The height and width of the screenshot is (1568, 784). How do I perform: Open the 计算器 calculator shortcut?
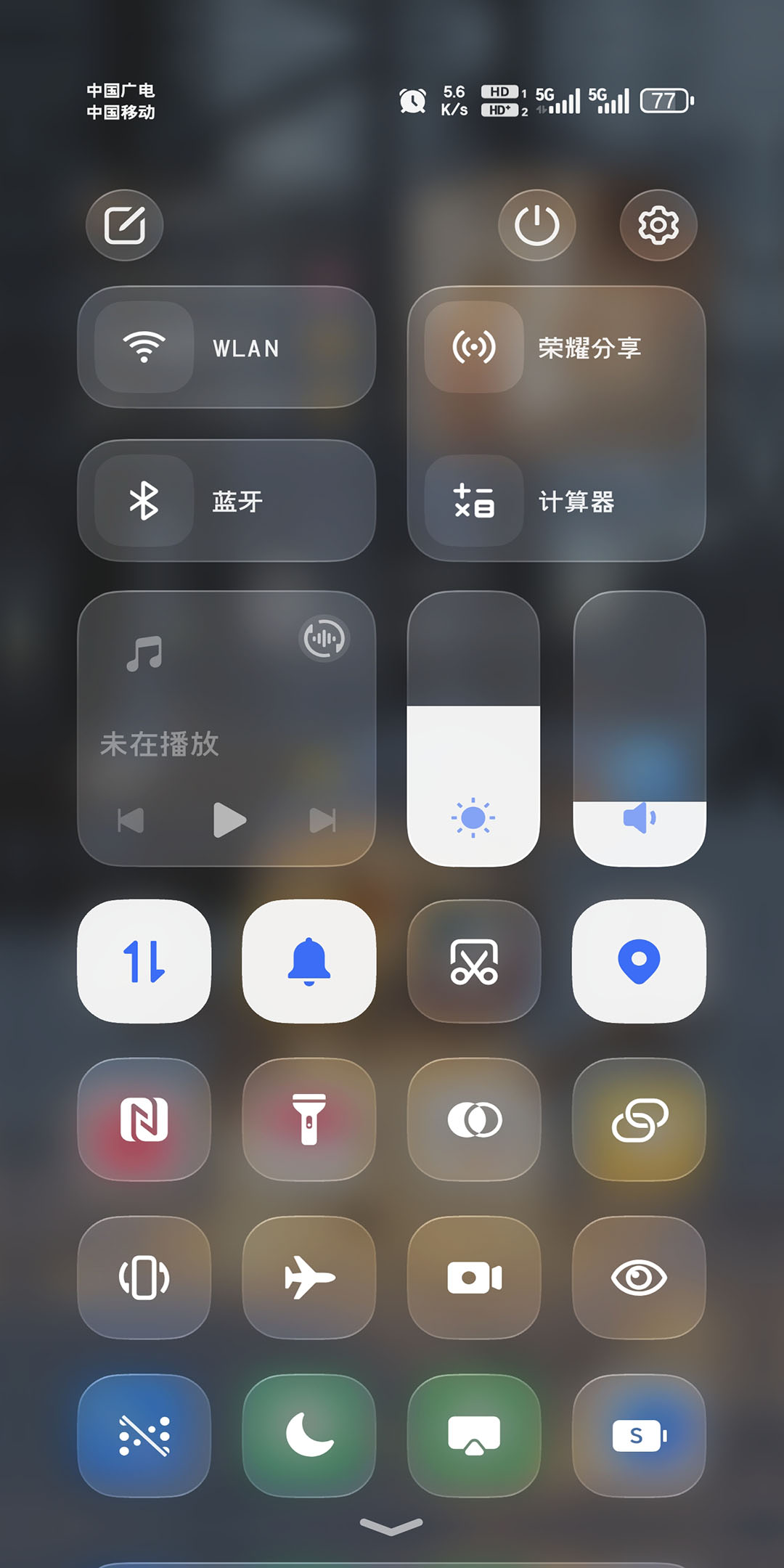coord(474,501)
